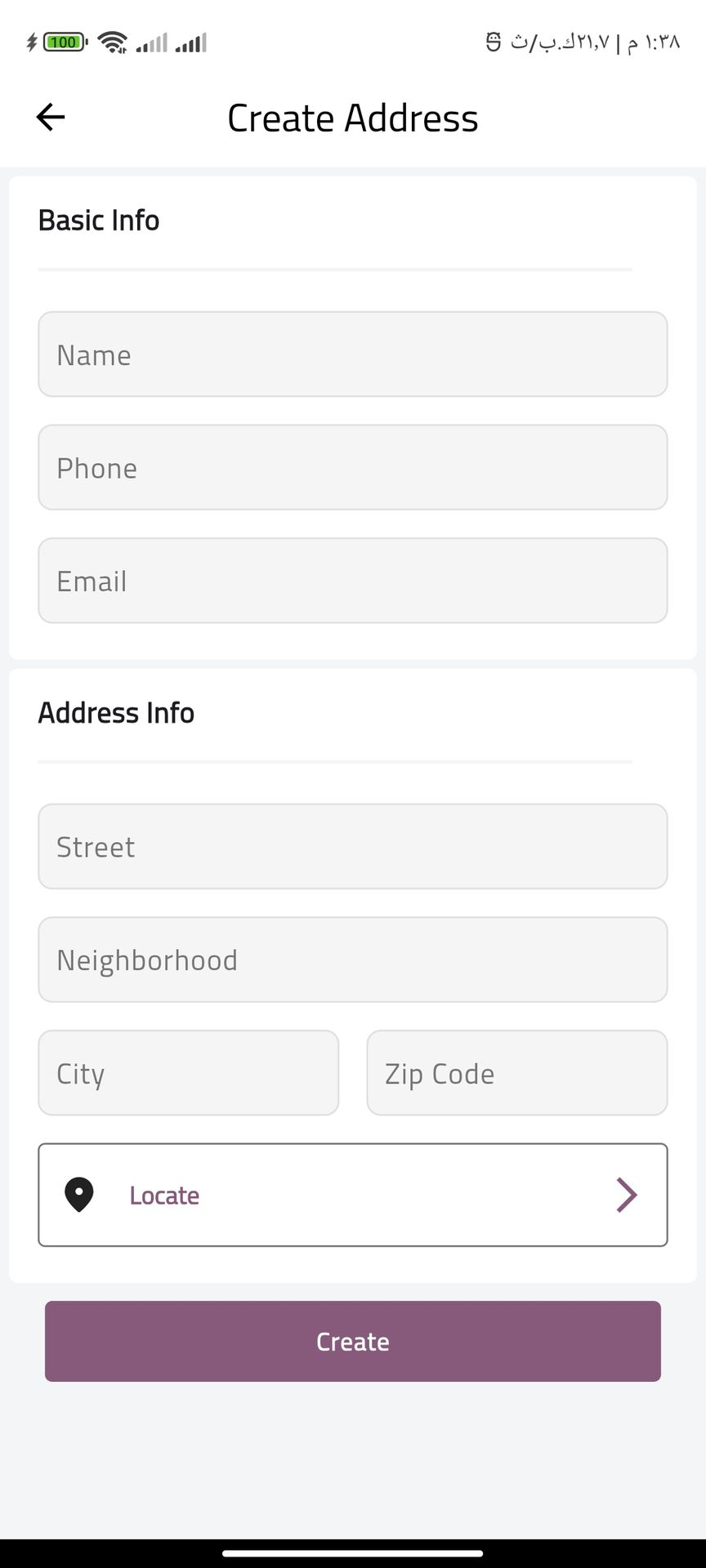This screenshot has height=1568, width=706.
Task: Select the Phone text field
Action: (x=352, y=467)
